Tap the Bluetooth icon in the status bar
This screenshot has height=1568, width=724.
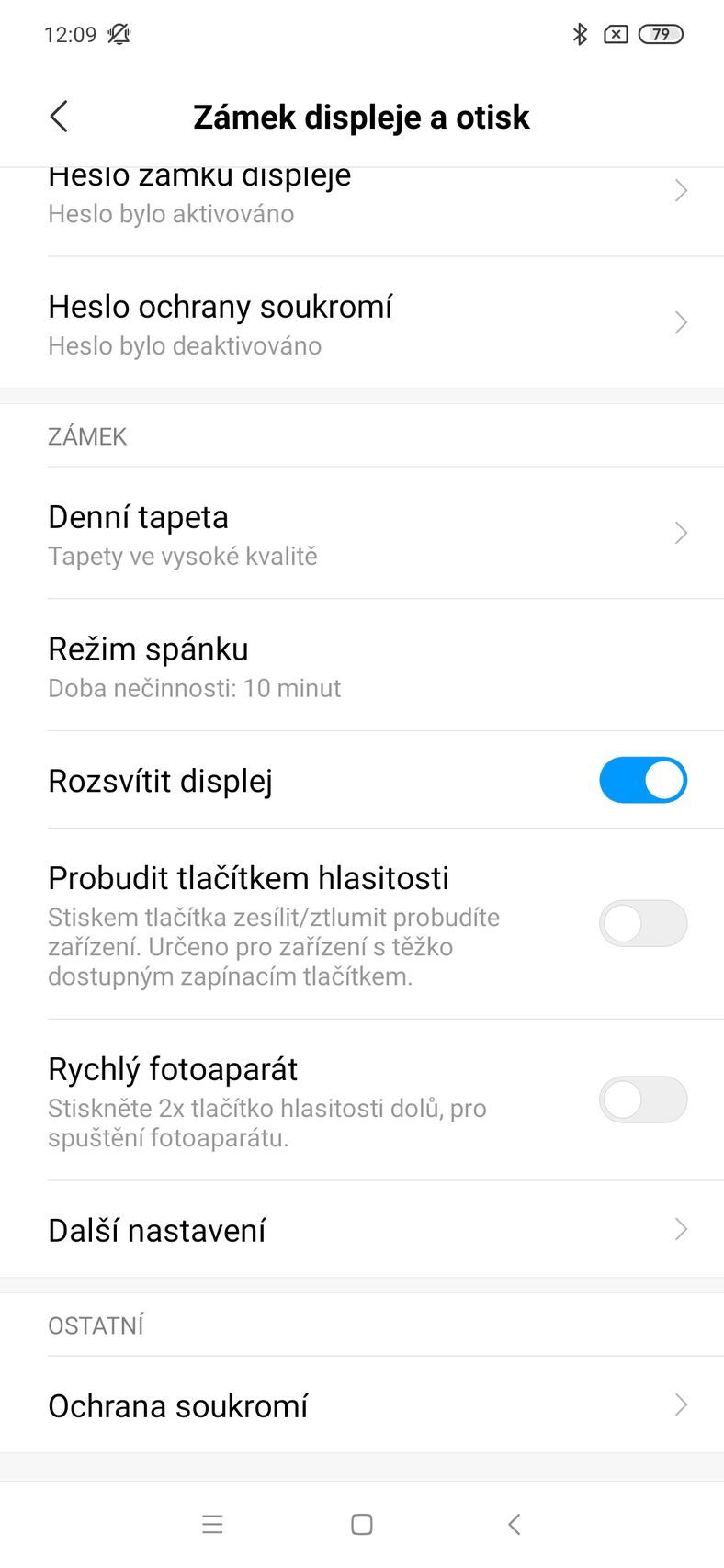click(579, 33)
